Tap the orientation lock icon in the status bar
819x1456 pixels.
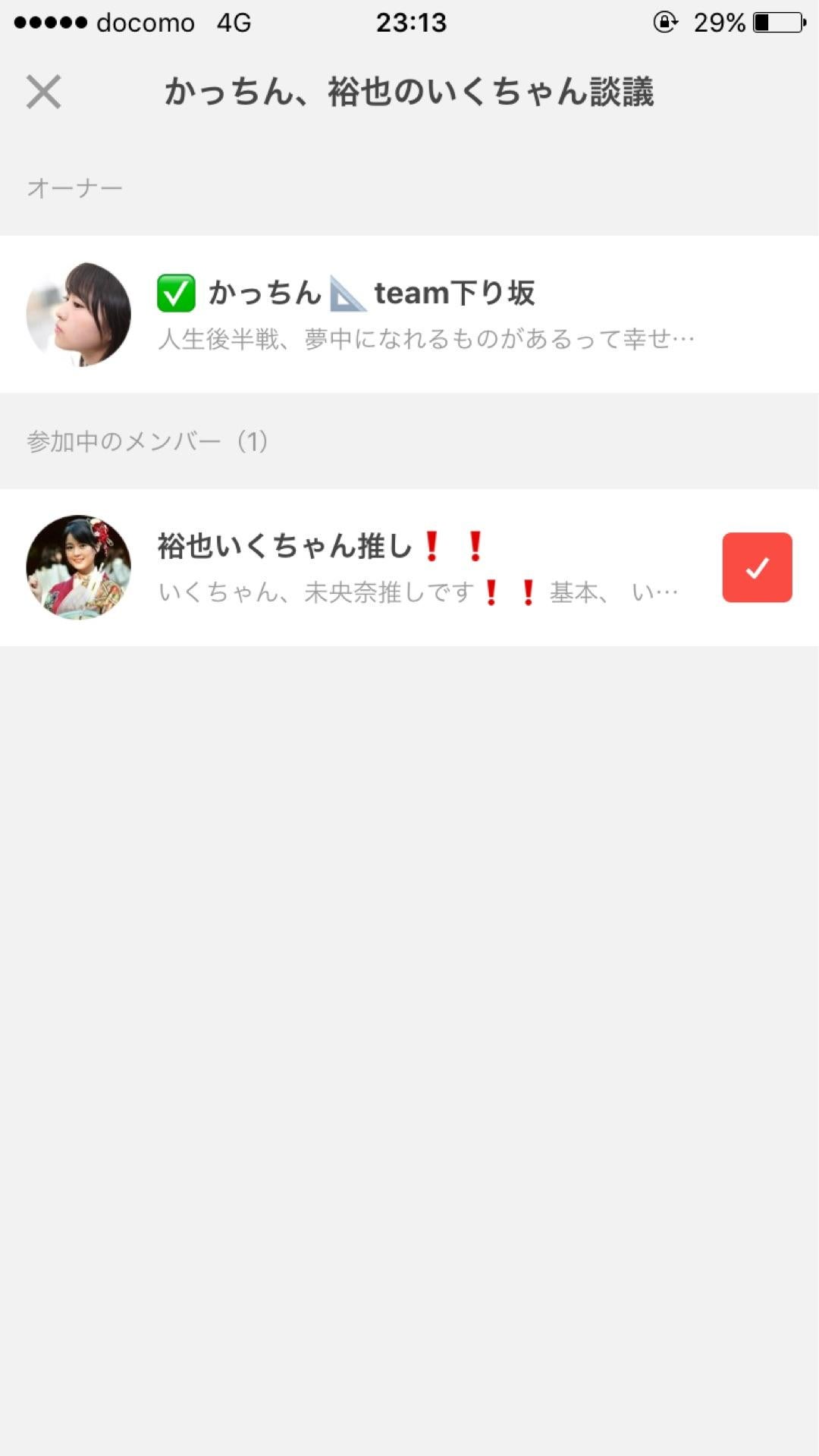[664, 23]
